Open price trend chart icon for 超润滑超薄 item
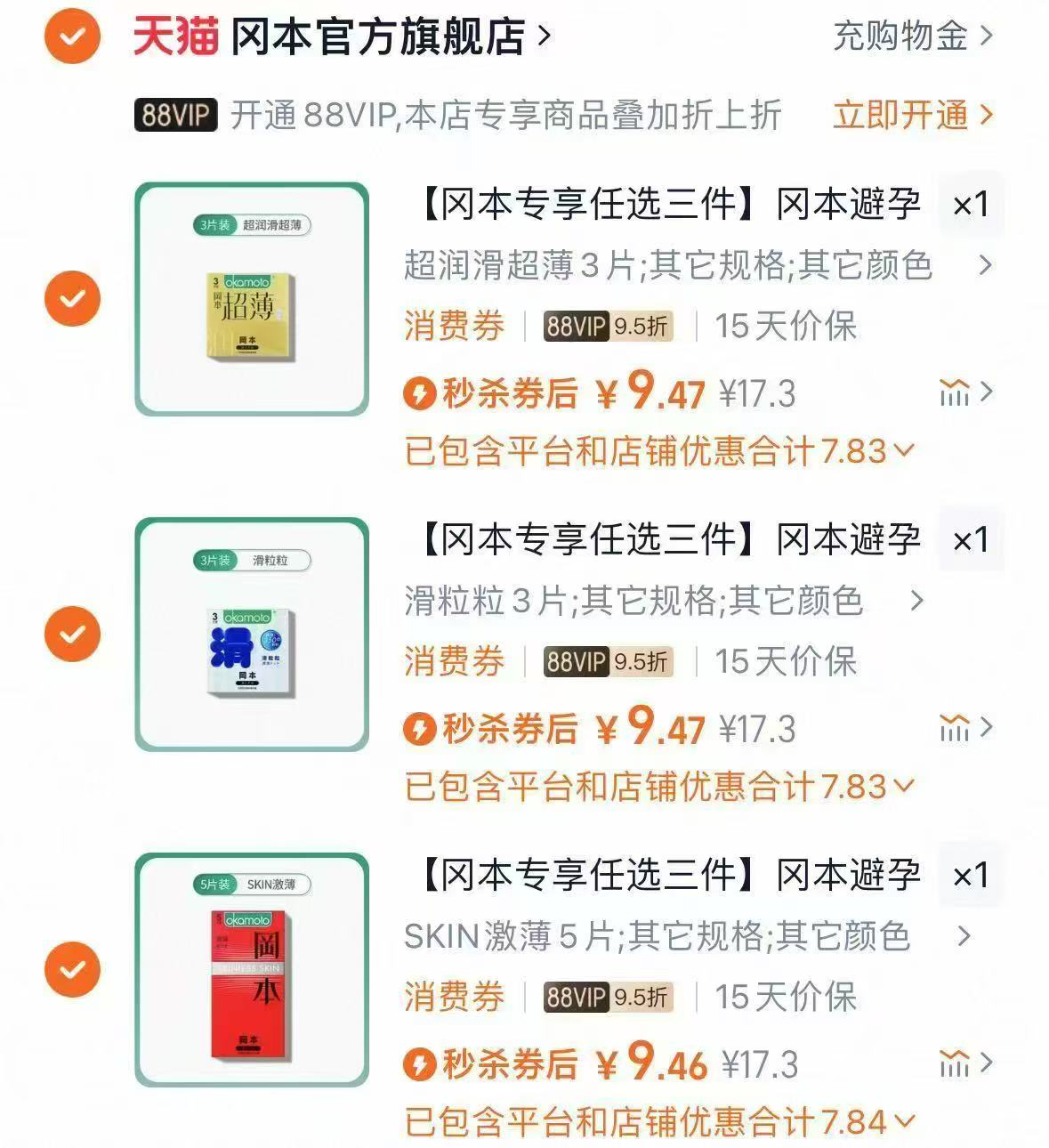Screen dimensions: 1049x1148 tap(955, 392)
